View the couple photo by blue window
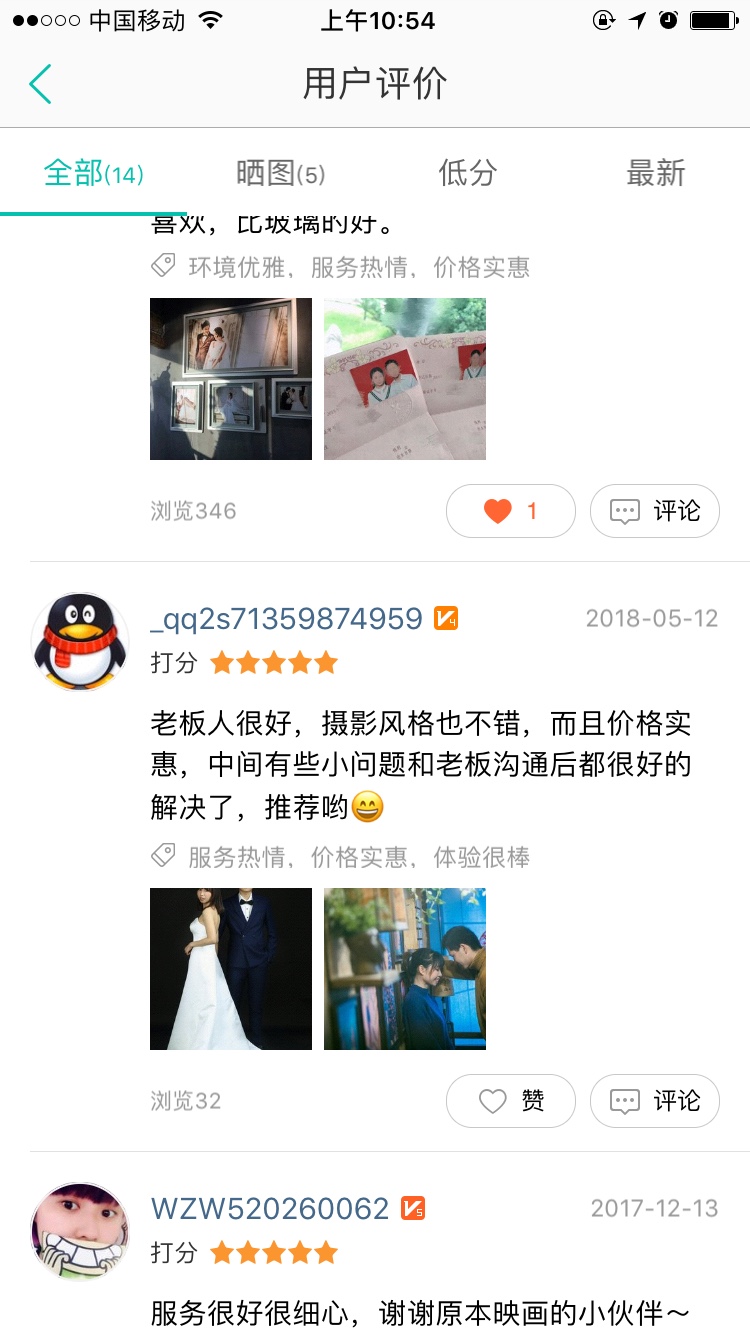Screen dimensions: 750x1334 (x=405, y=969)
